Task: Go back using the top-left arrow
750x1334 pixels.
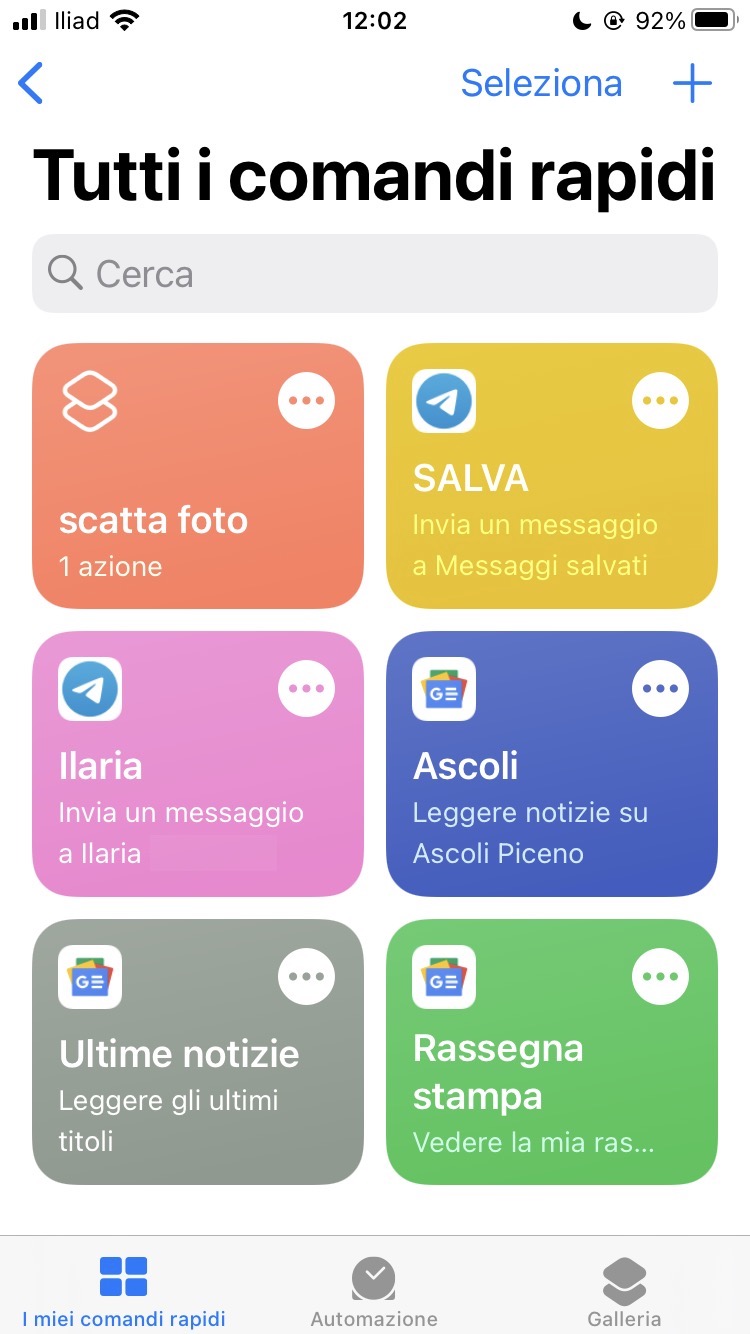Action: [x=32, y=84]
